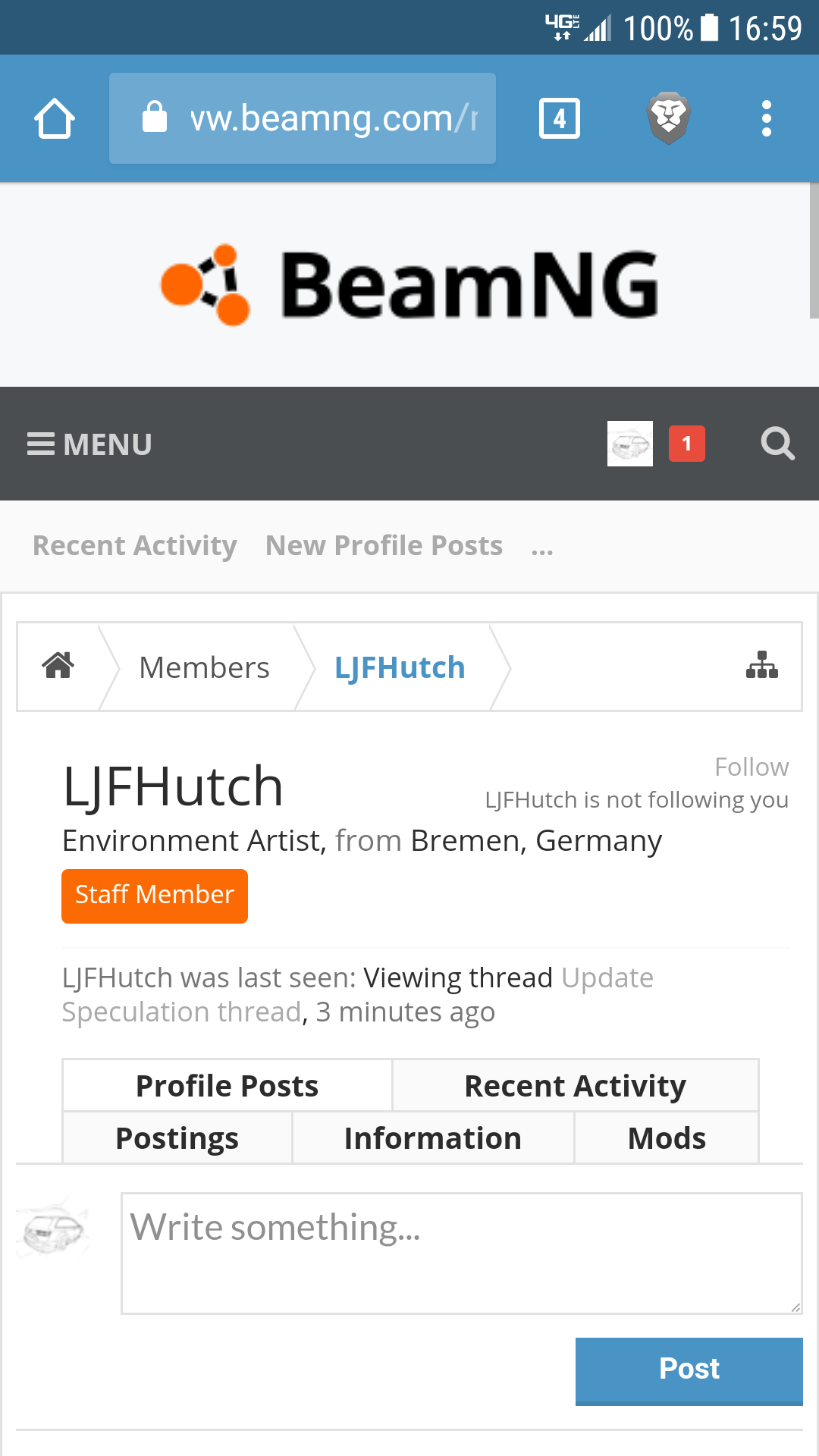
Task: Open New Profile Posts link
Action: 384,546
